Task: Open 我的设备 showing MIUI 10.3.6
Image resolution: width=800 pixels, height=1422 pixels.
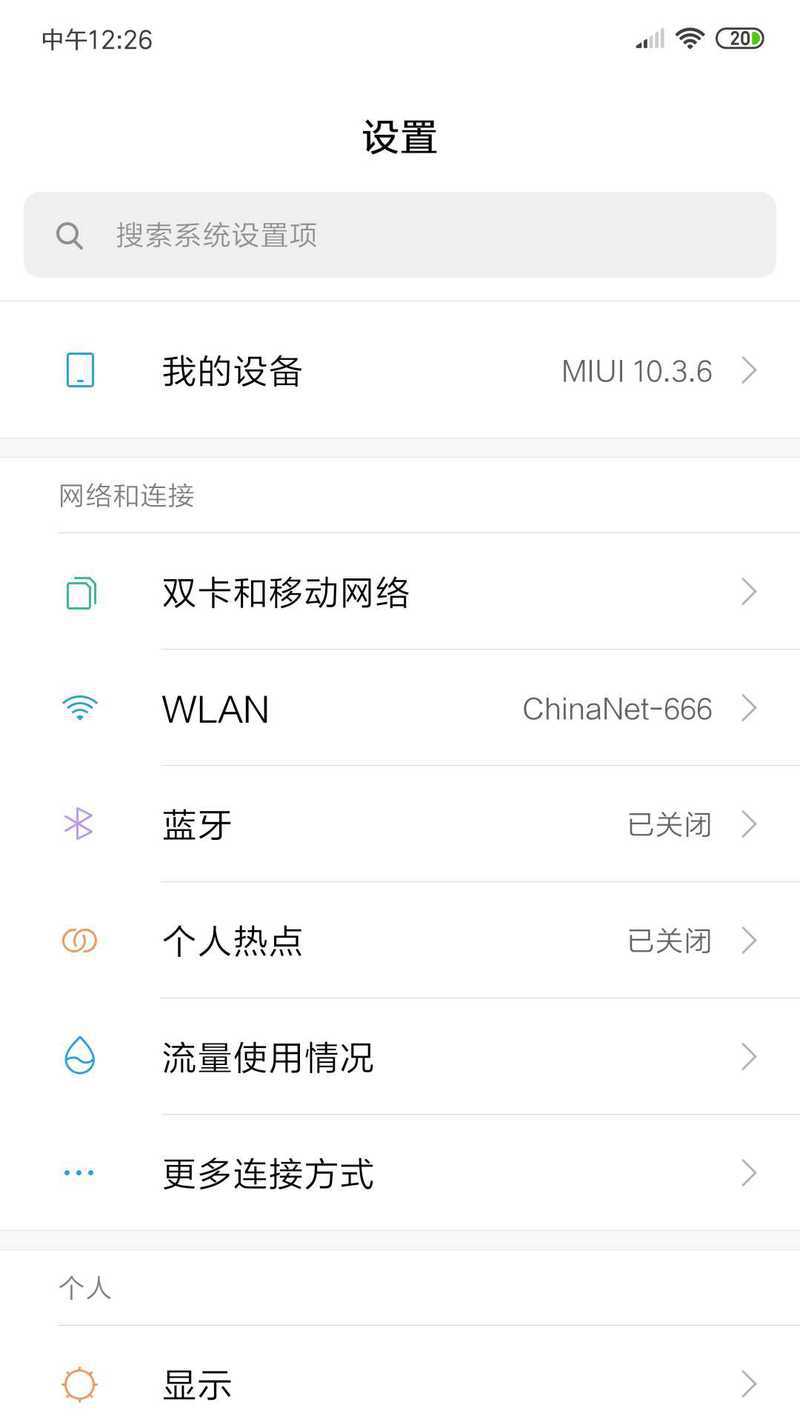Action: (x=400, y=371)
